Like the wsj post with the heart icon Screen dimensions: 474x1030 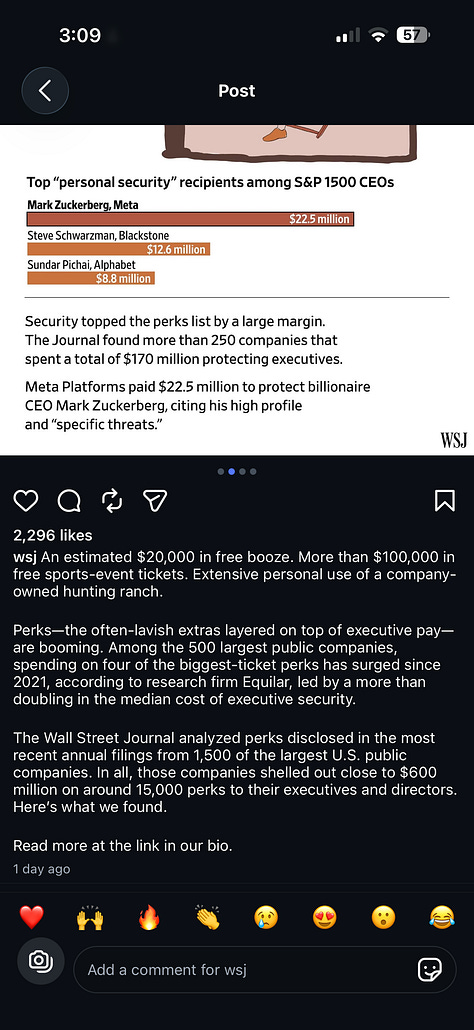[26, 501]
